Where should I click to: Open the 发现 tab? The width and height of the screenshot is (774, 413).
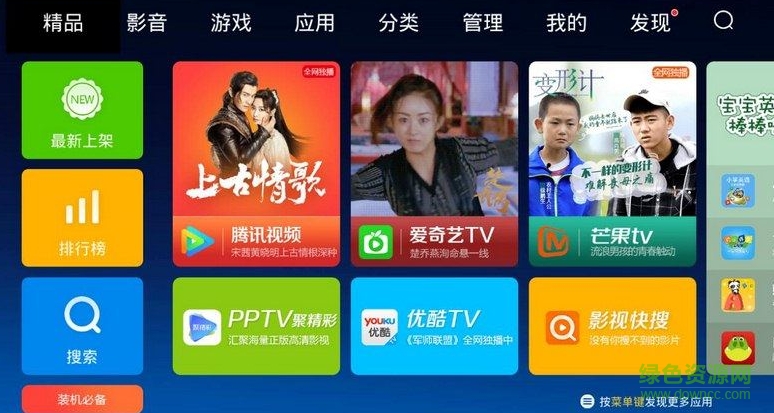(x=651, y=22)
